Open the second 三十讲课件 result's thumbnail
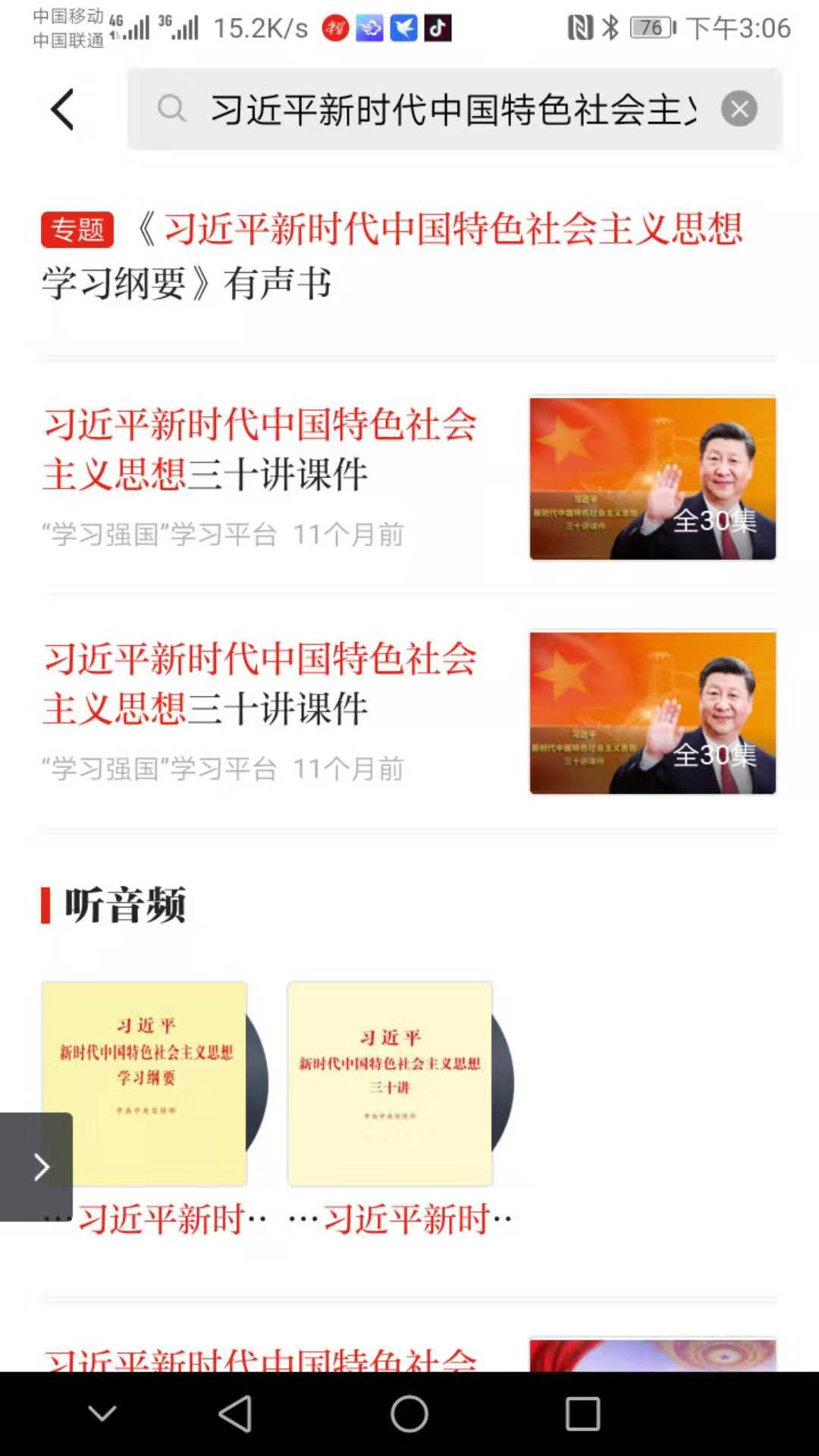Screen dimensions: 819x1456 click(x=652, y=713)
